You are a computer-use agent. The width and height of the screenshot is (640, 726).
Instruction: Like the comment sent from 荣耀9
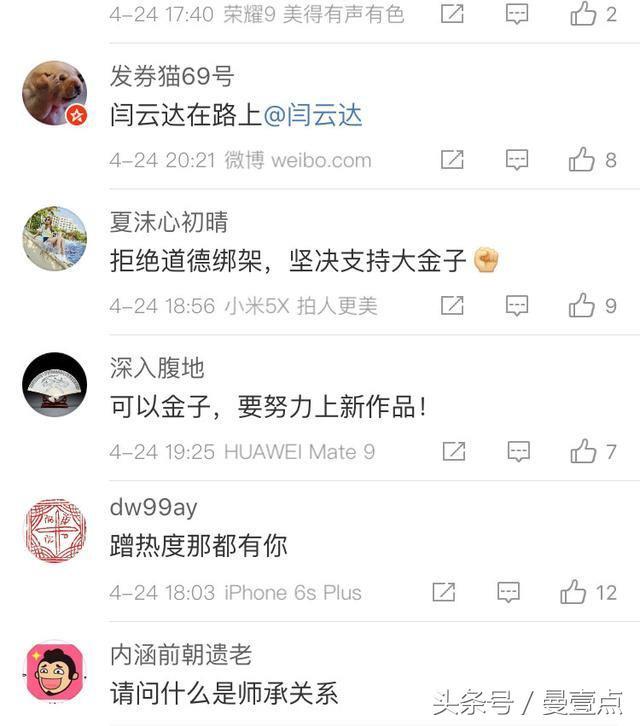[583, 14]
